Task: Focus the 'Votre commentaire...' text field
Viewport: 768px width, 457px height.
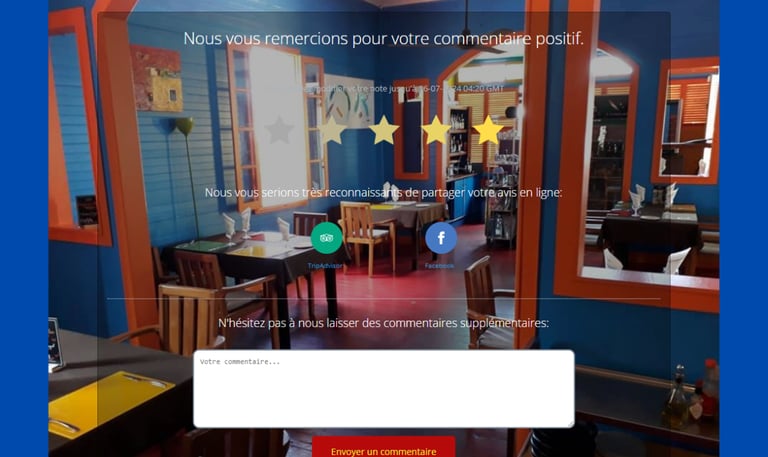Action: point(383,388)
